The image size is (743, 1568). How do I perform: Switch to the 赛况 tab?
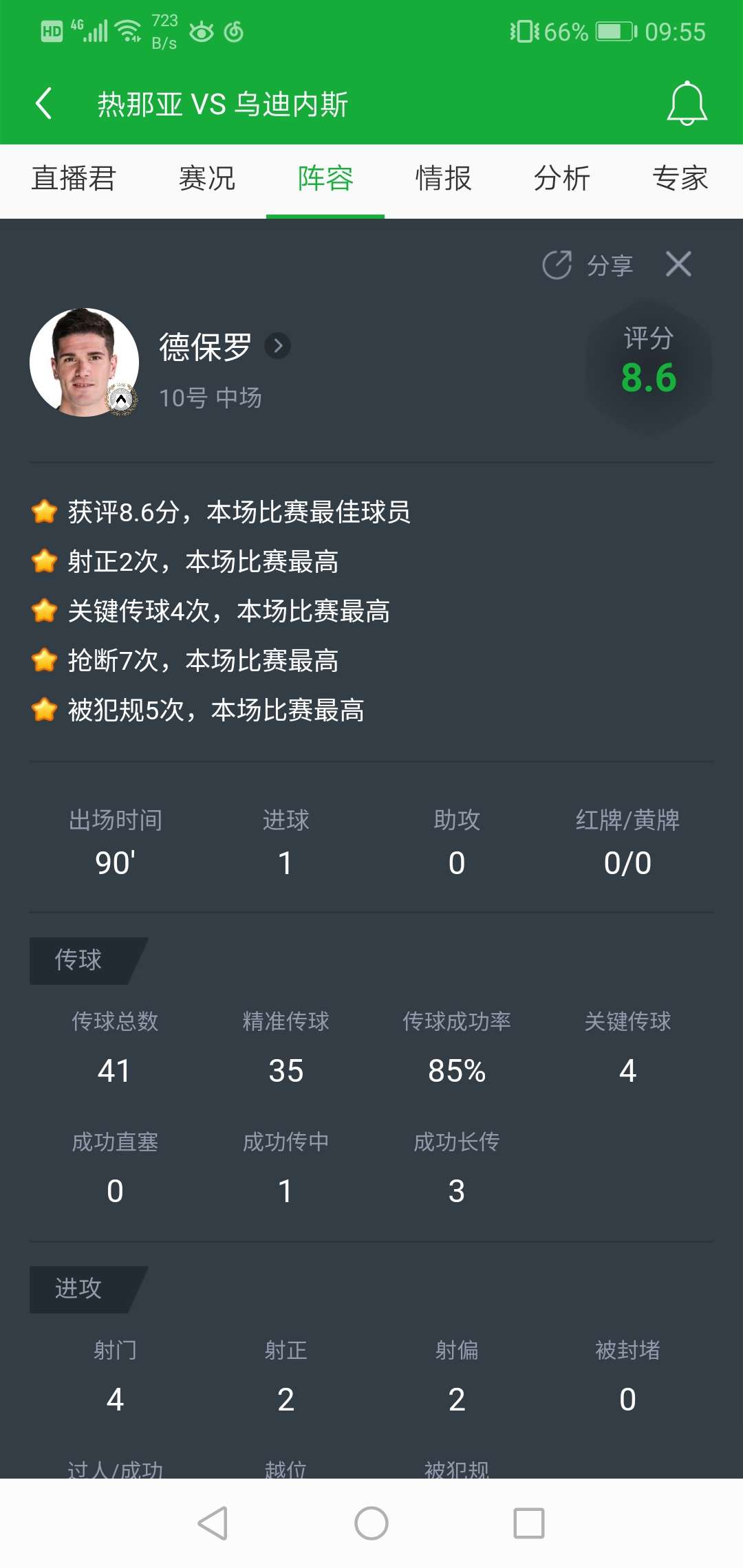pos(207,179)
